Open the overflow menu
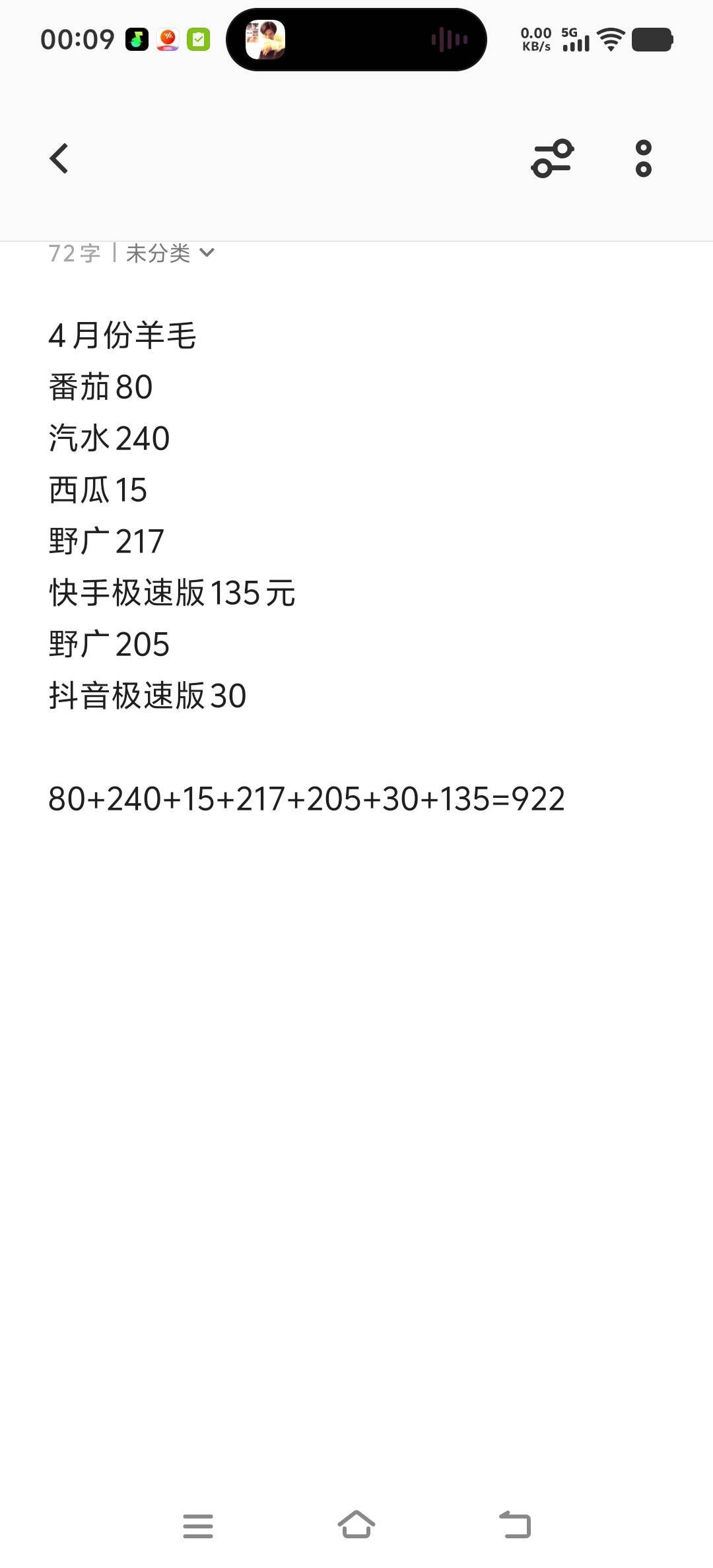Viewport: 713px width, 1568px height. click(x=643, y=158)
